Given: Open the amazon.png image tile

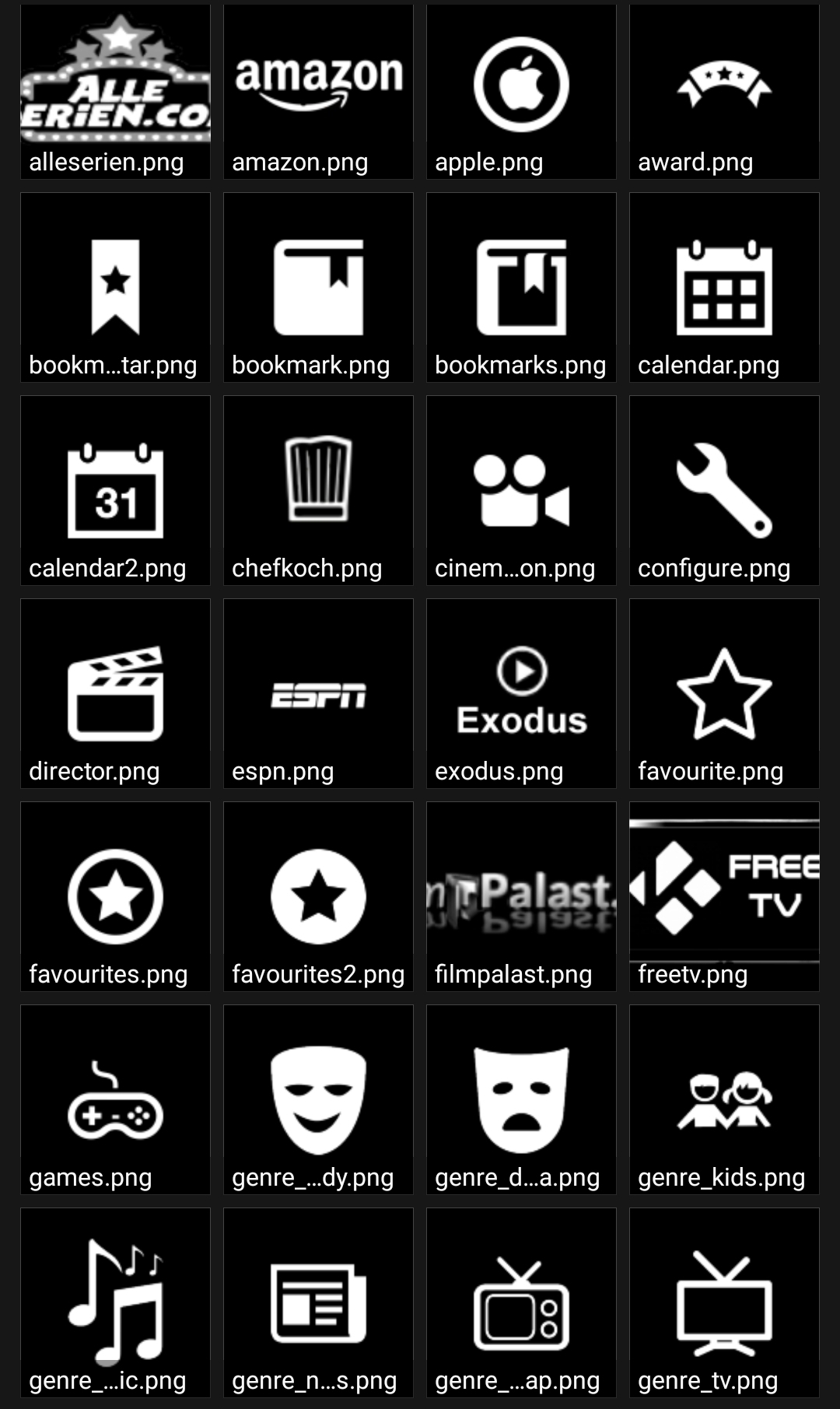Looking at the screenshot, I should [x=318, y=92].
